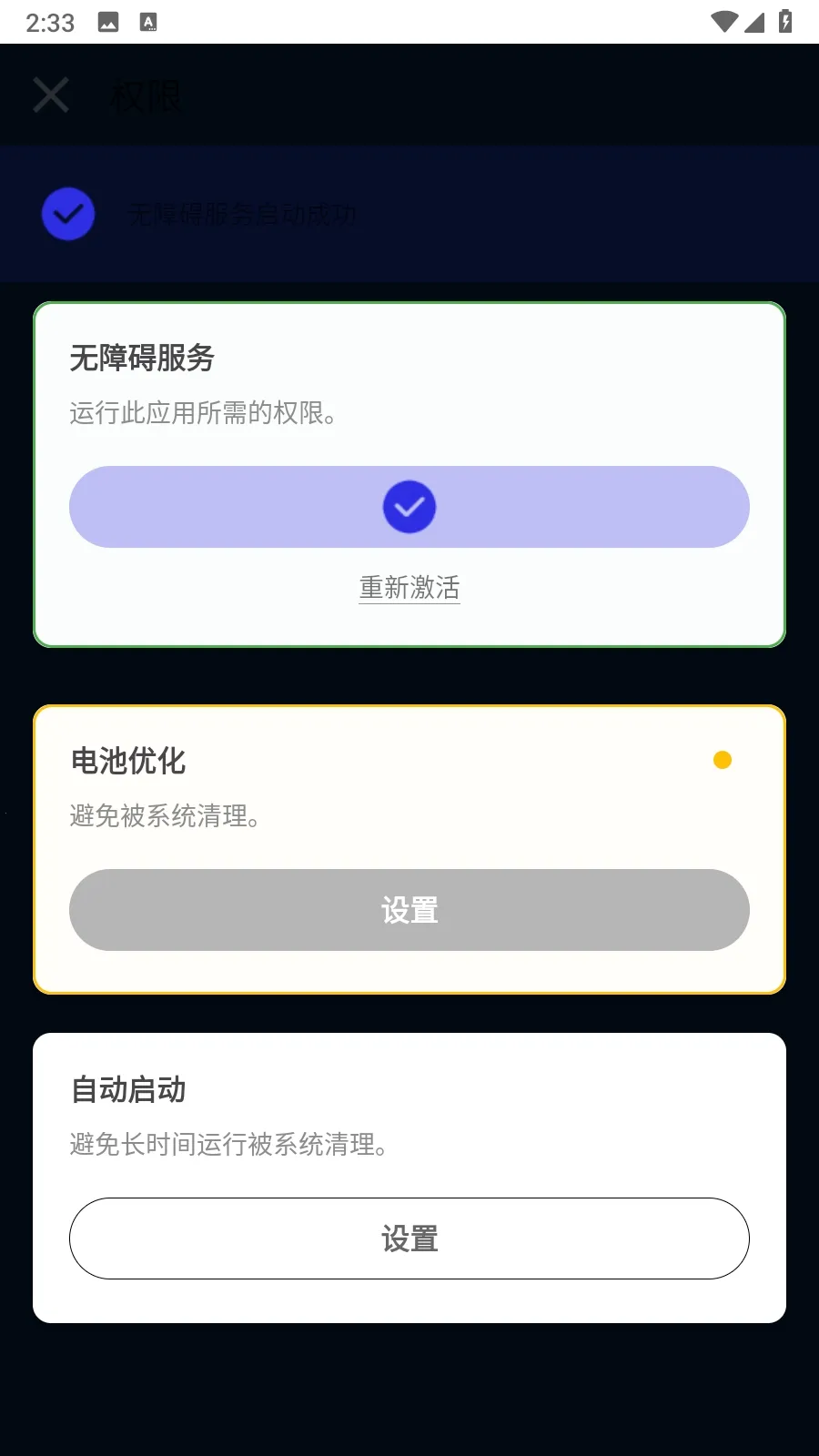Tap the yellow dot on 电池优化 card
Screen dimensions: 819x1456
pos(723,758)
